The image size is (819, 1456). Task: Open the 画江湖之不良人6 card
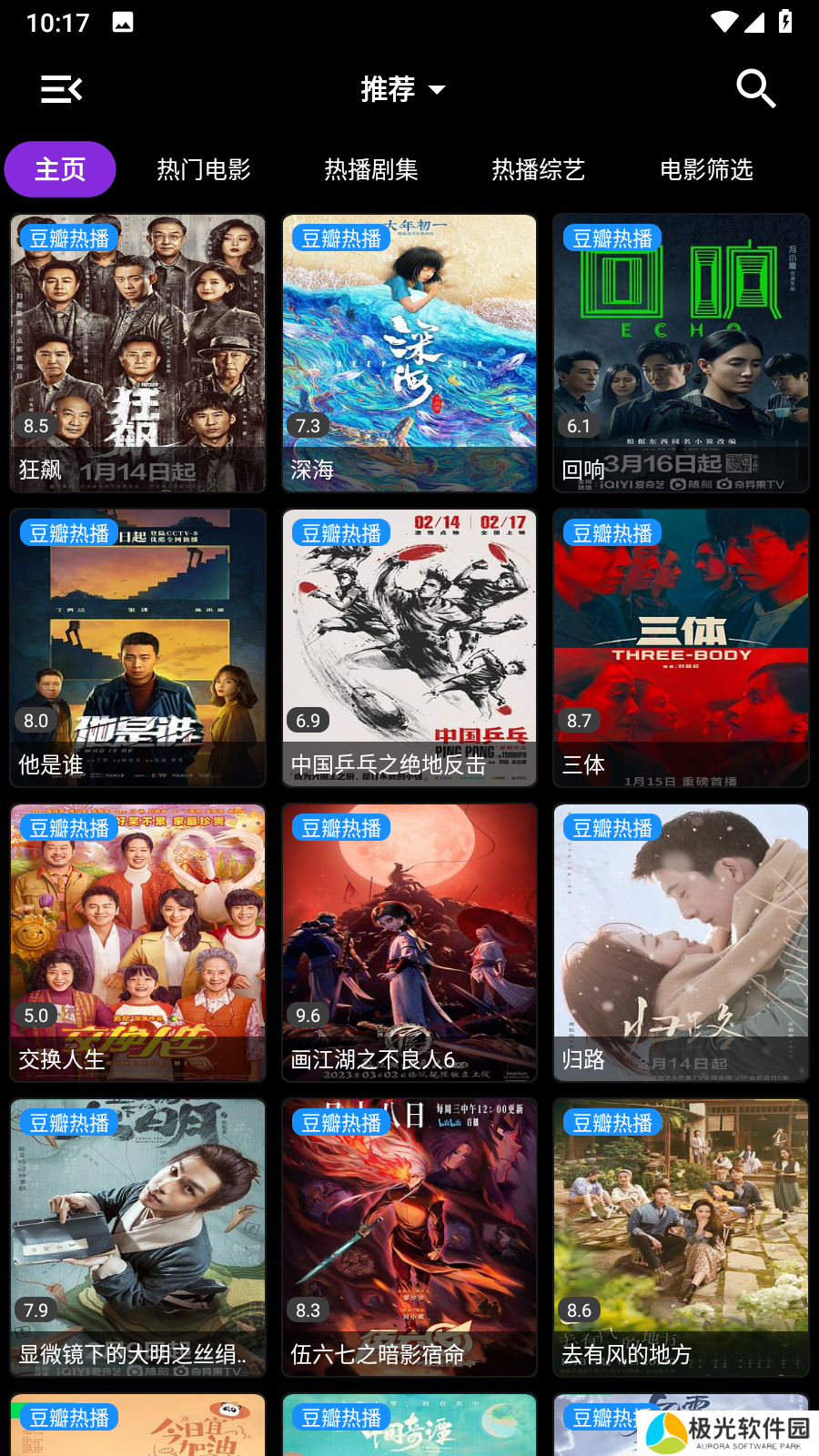tap(409, 943)
